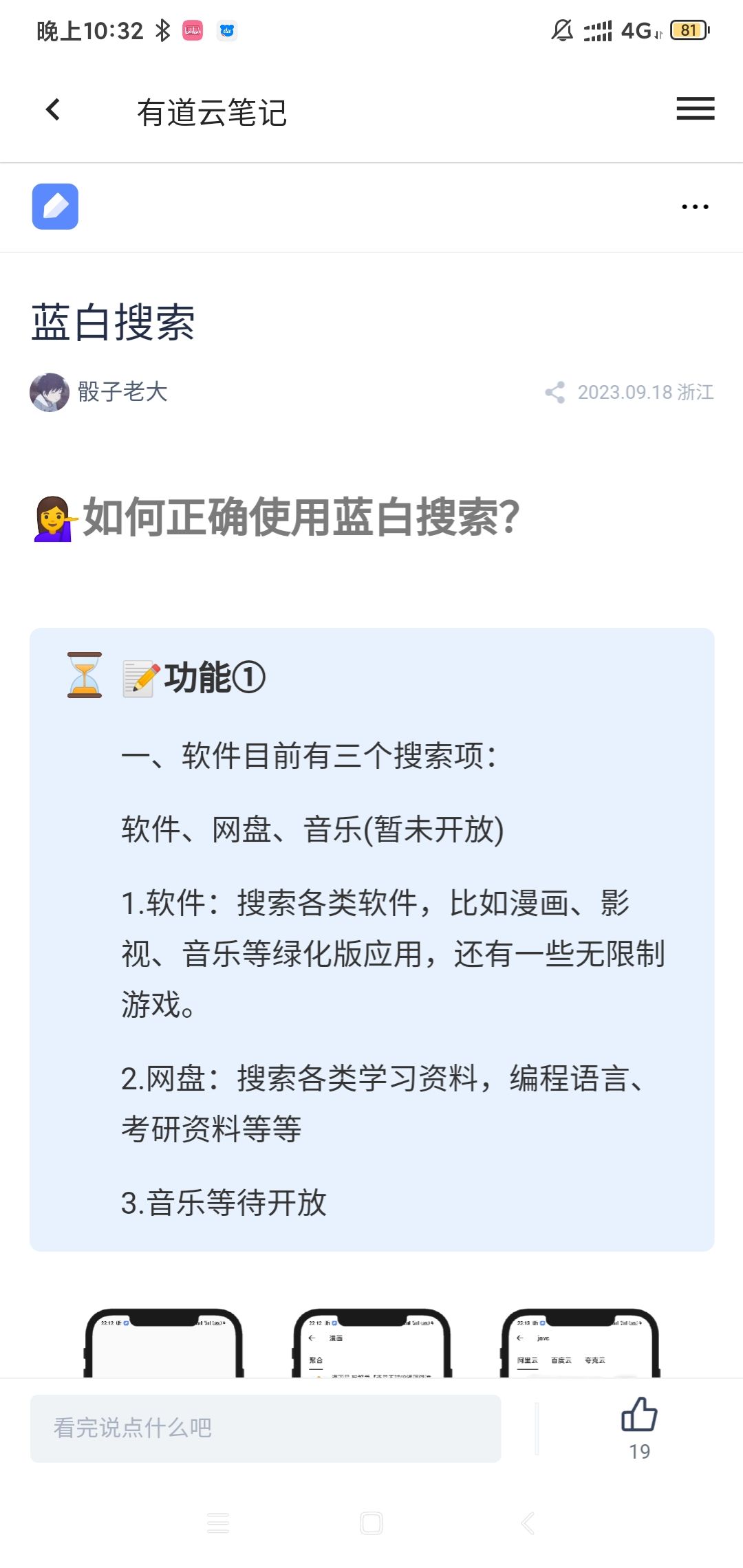Open the middle screenshot showing 漫画

[371, 1344]
